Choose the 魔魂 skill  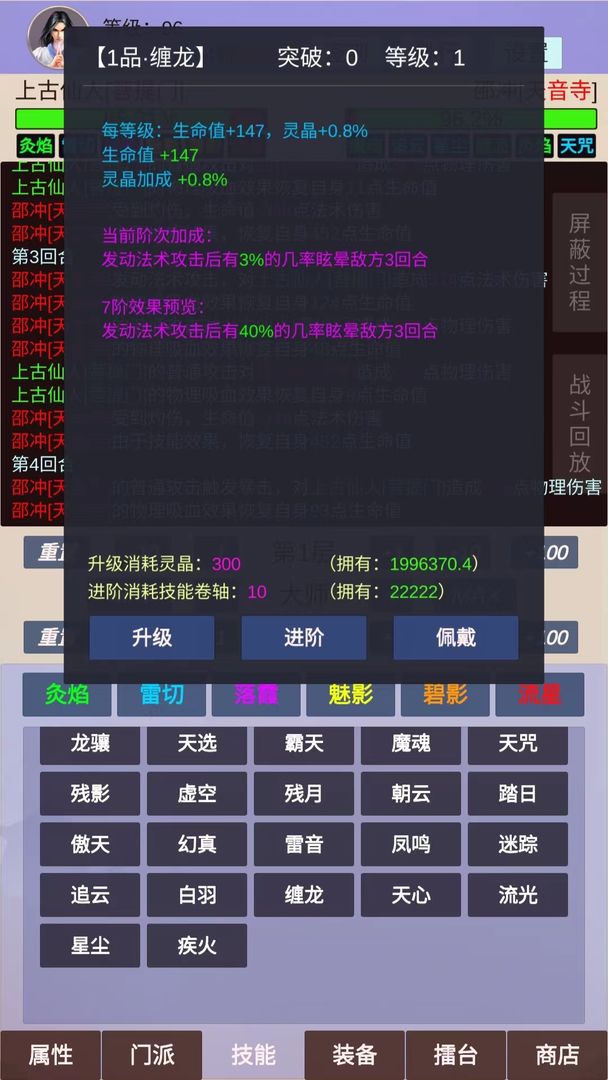point(411,744)
